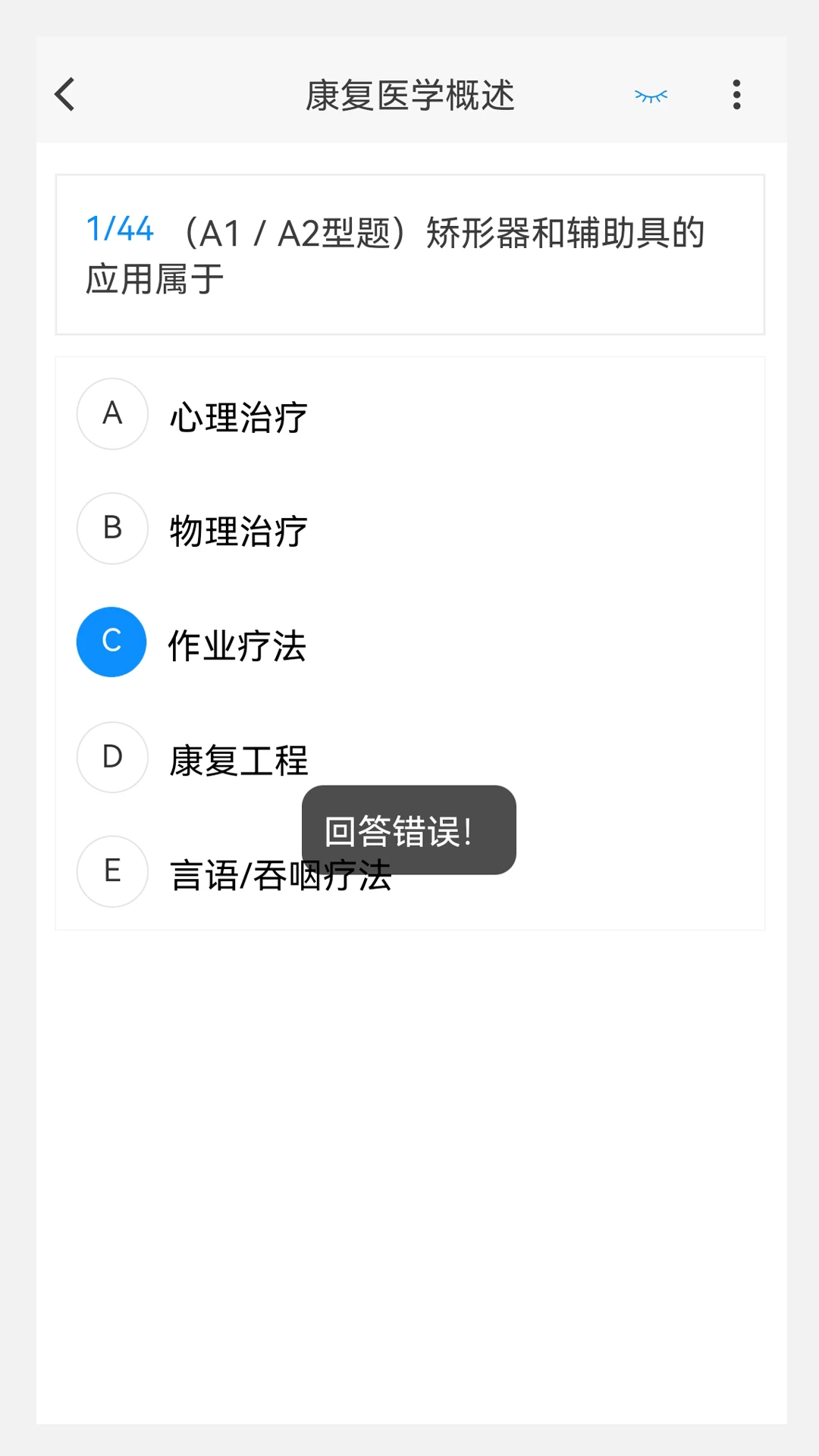819x1456 pixels.
Task: Select option A 心理治疗
Action: (237, 414)
